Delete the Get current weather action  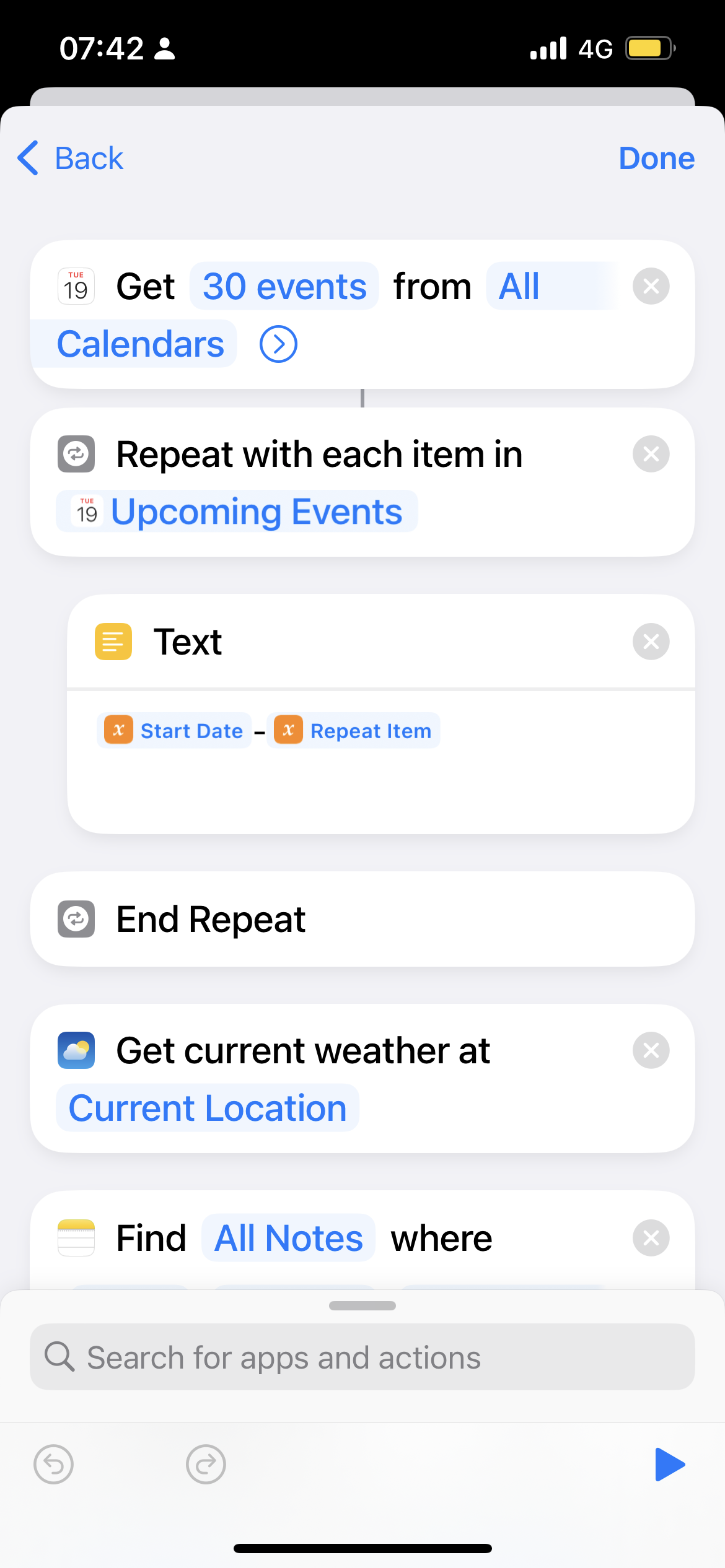(651, 1051)
